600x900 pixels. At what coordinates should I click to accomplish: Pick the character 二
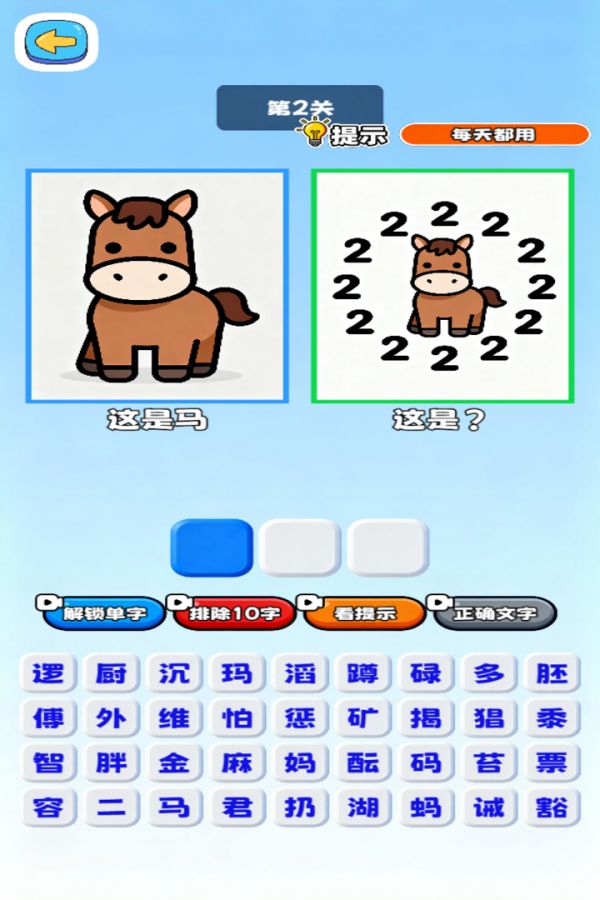(112, 807)
